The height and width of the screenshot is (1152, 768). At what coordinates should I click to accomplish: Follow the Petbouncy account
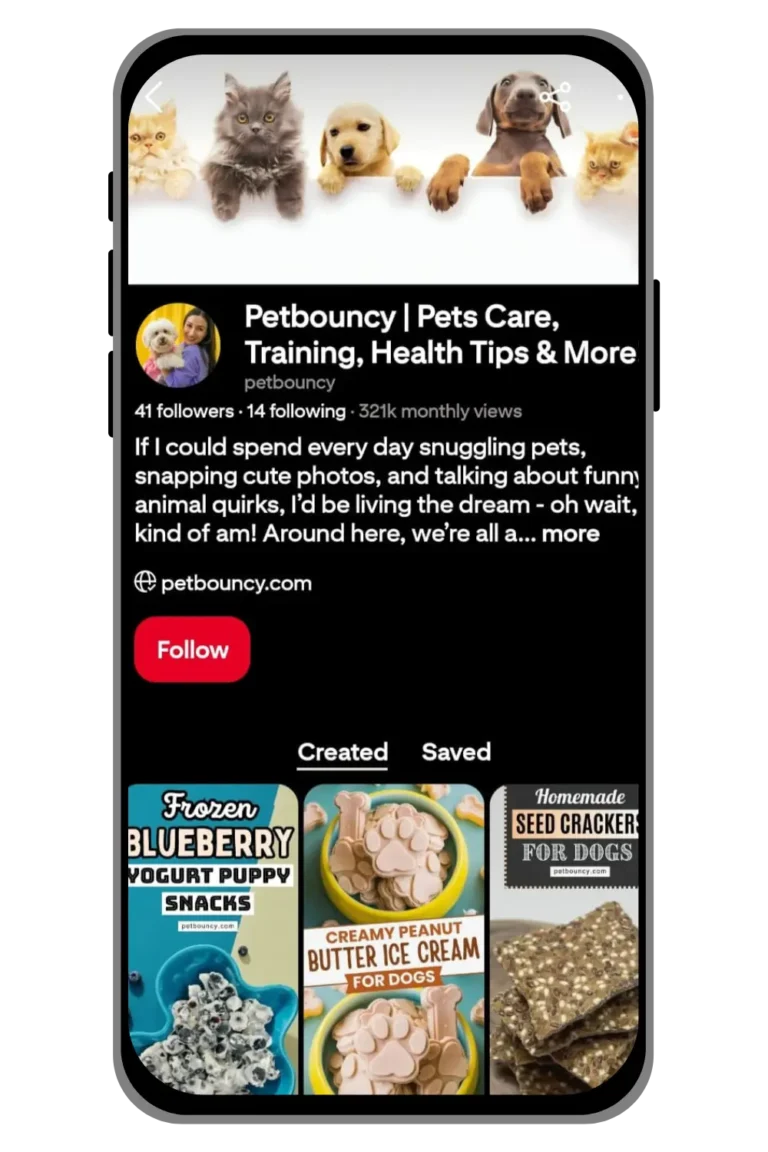(192, 650)
